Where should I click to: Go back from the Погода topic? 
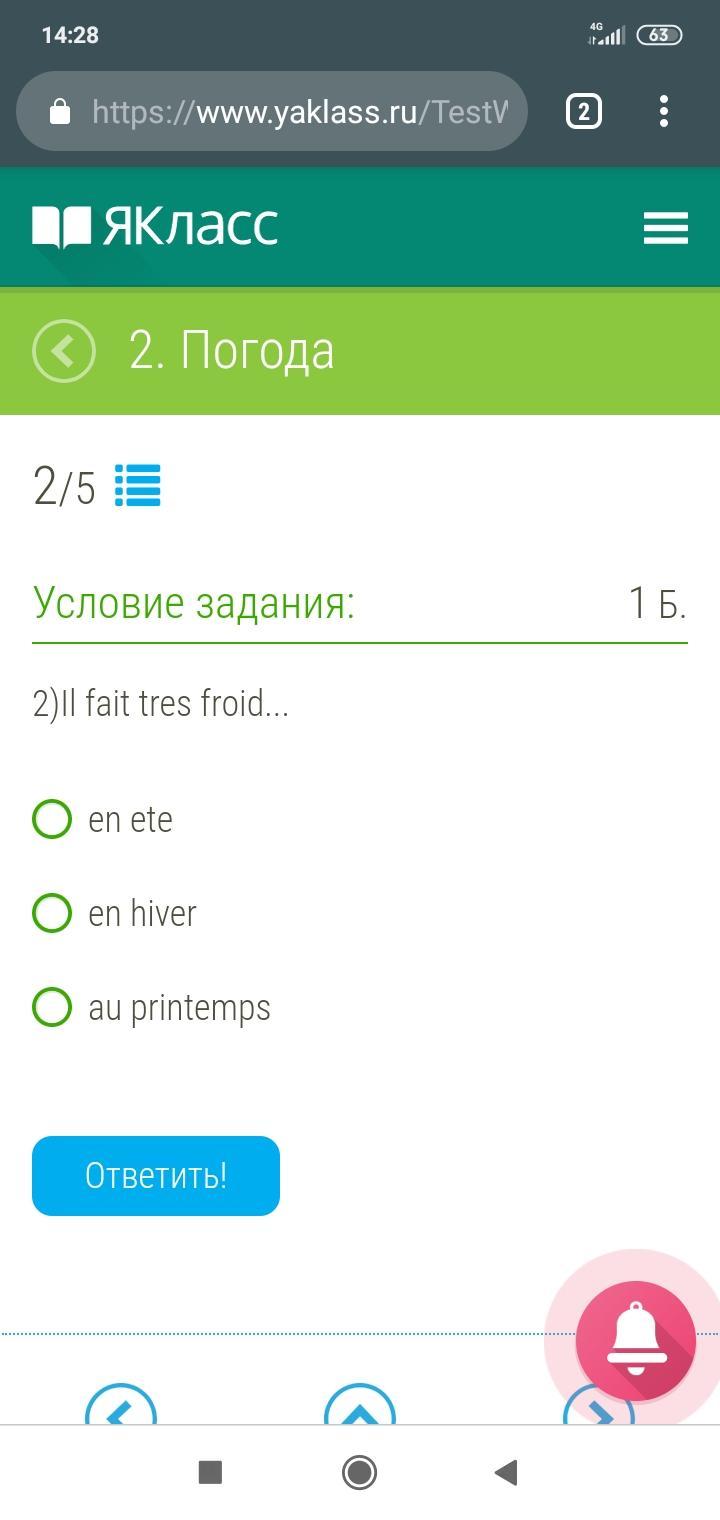[64, 351]
